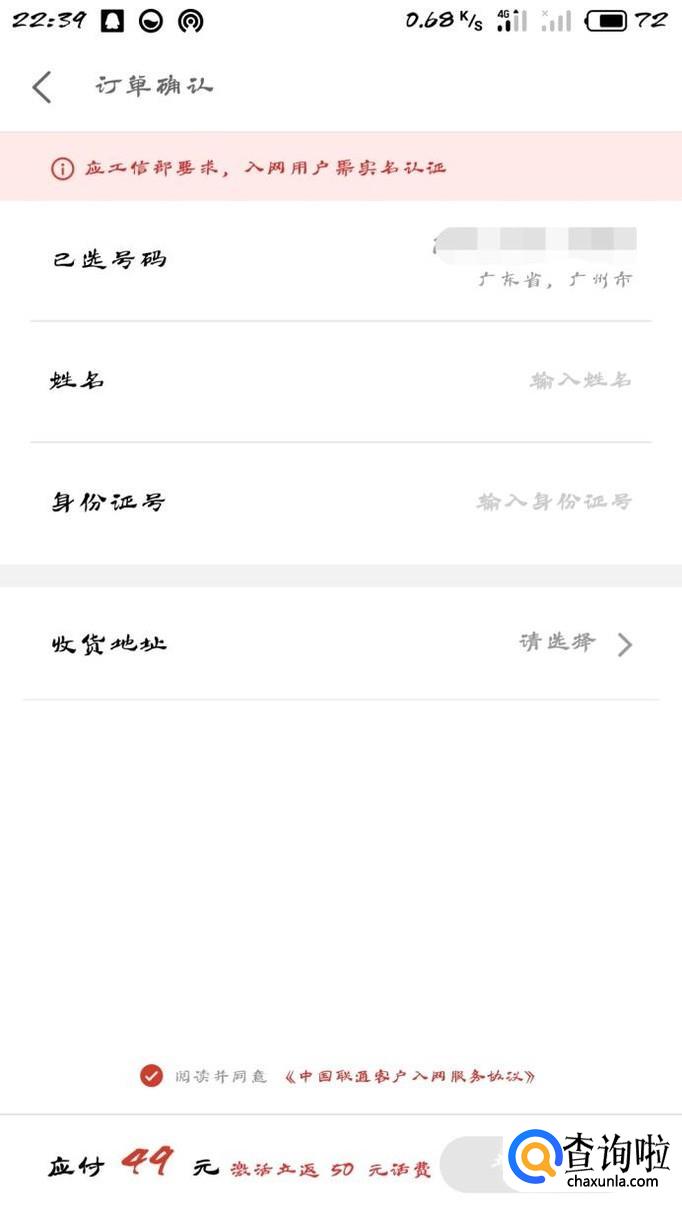Tap the 输入姓名 name field
This screenshot has height=1212, width=682.
(580, 381)
